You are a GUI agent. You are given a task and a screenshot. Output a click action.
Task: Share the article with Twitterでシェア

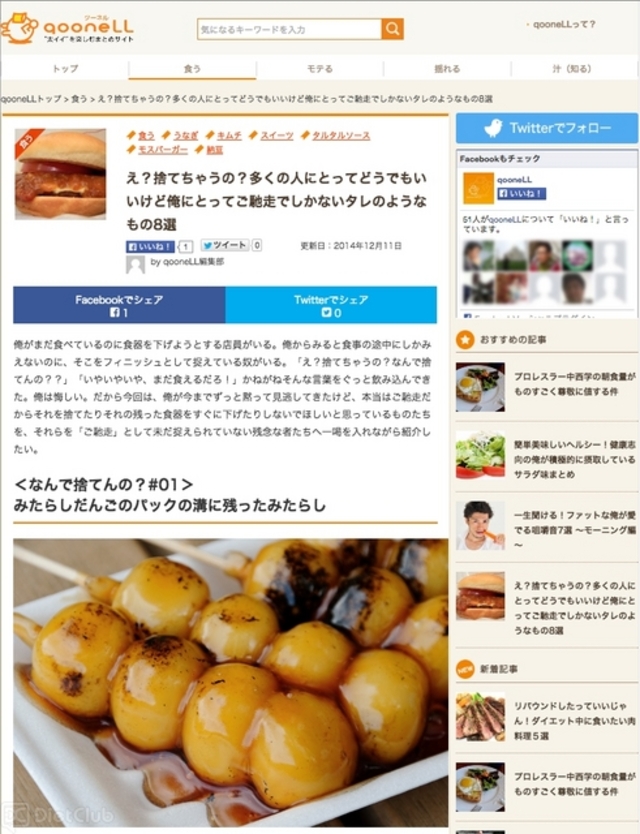coord(331,305)
